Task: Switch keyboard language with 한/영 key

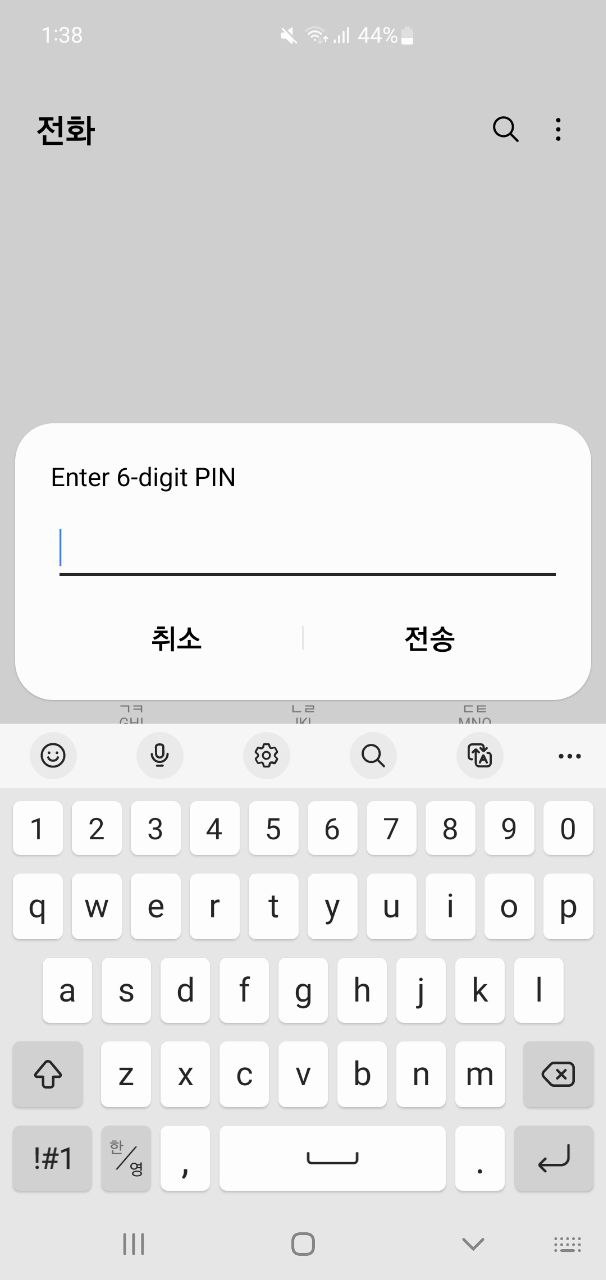Action: 126,1159
